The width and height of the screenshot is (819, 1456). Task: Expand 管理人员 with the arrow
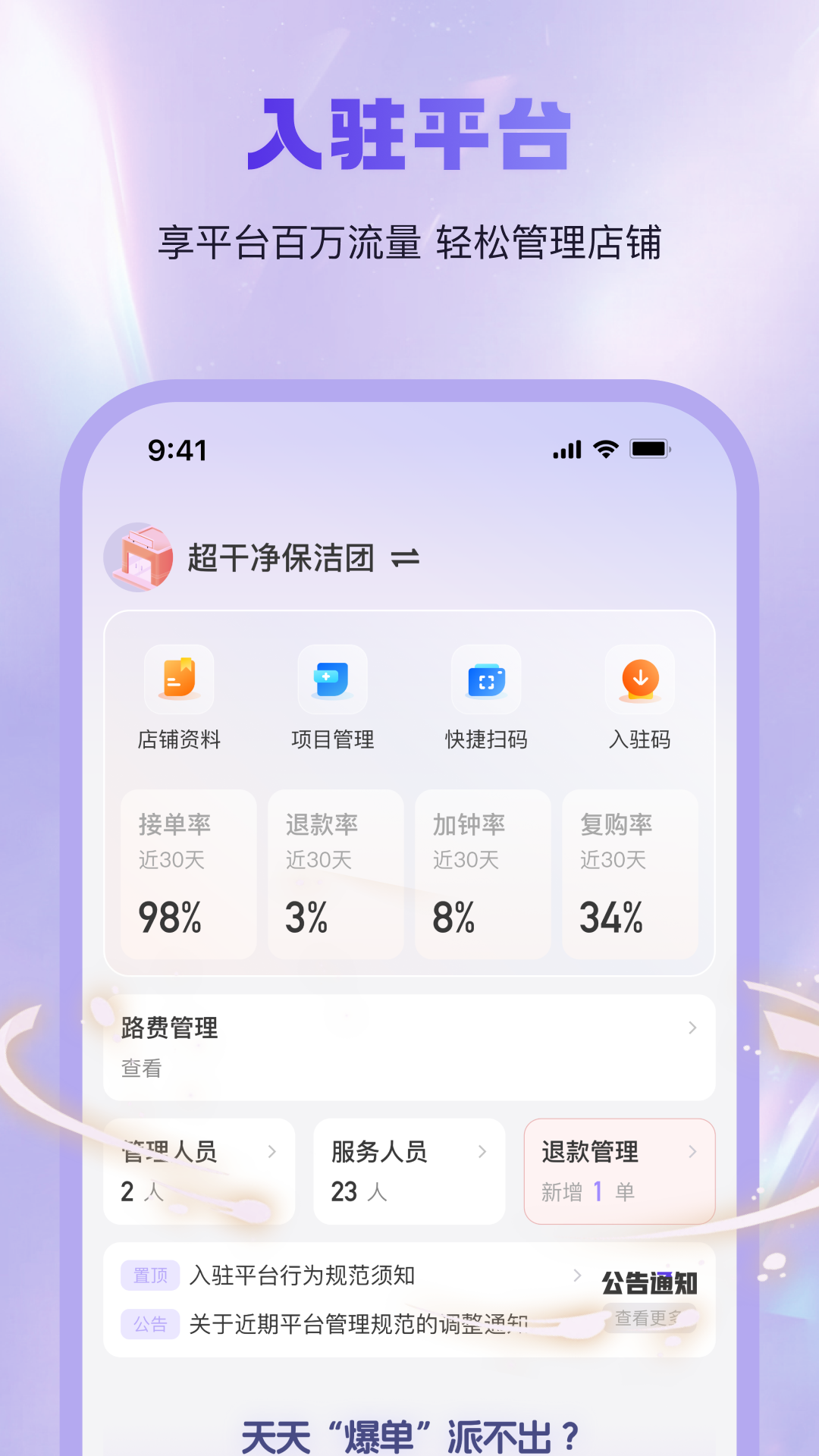(275, 1152)
